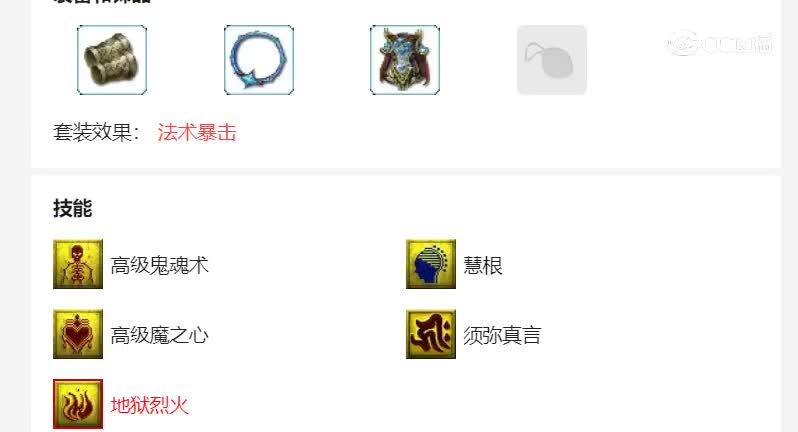Tap the empty fourth equipment slot
Viewport: 798px width, 432px height.
tap(552, 60)
